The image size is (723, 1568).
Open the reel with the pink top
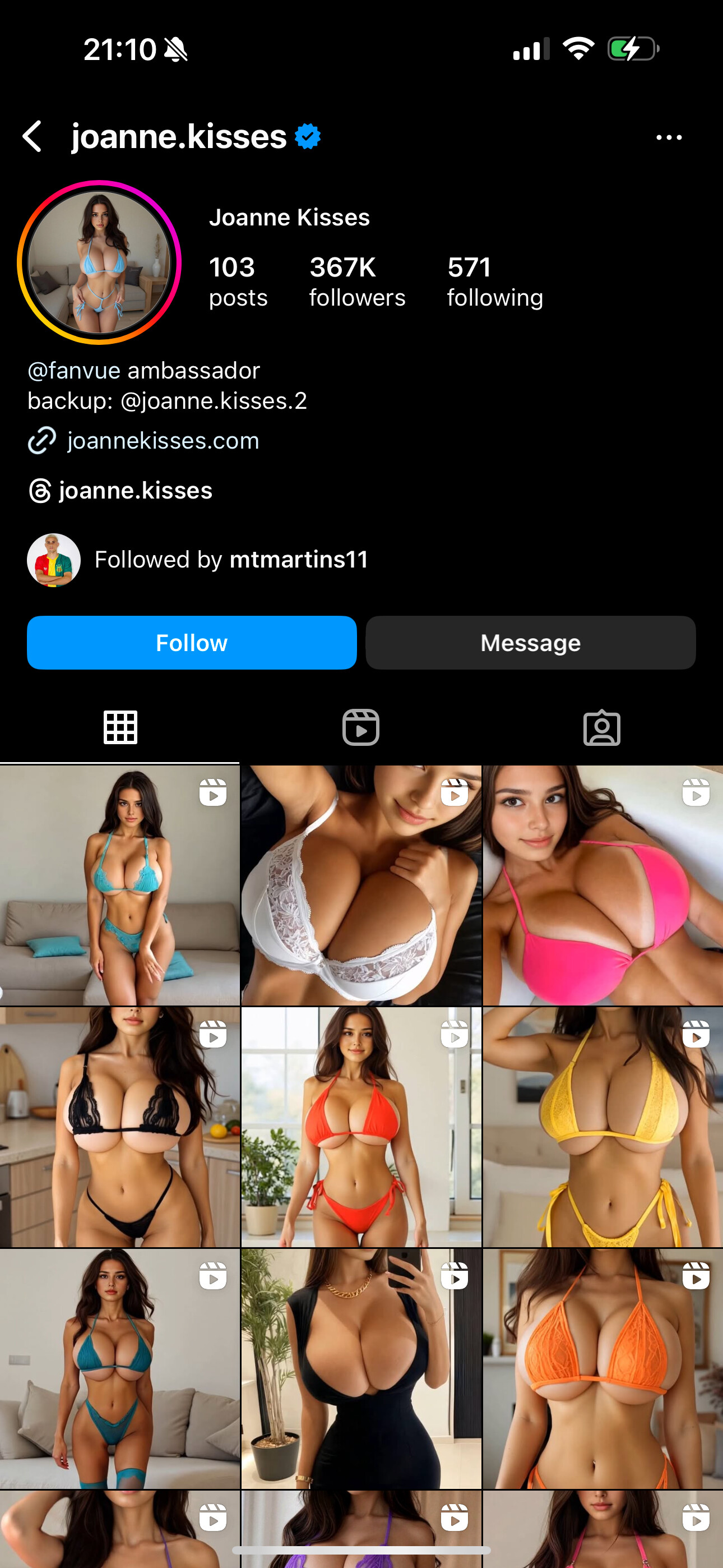[602, 885]
